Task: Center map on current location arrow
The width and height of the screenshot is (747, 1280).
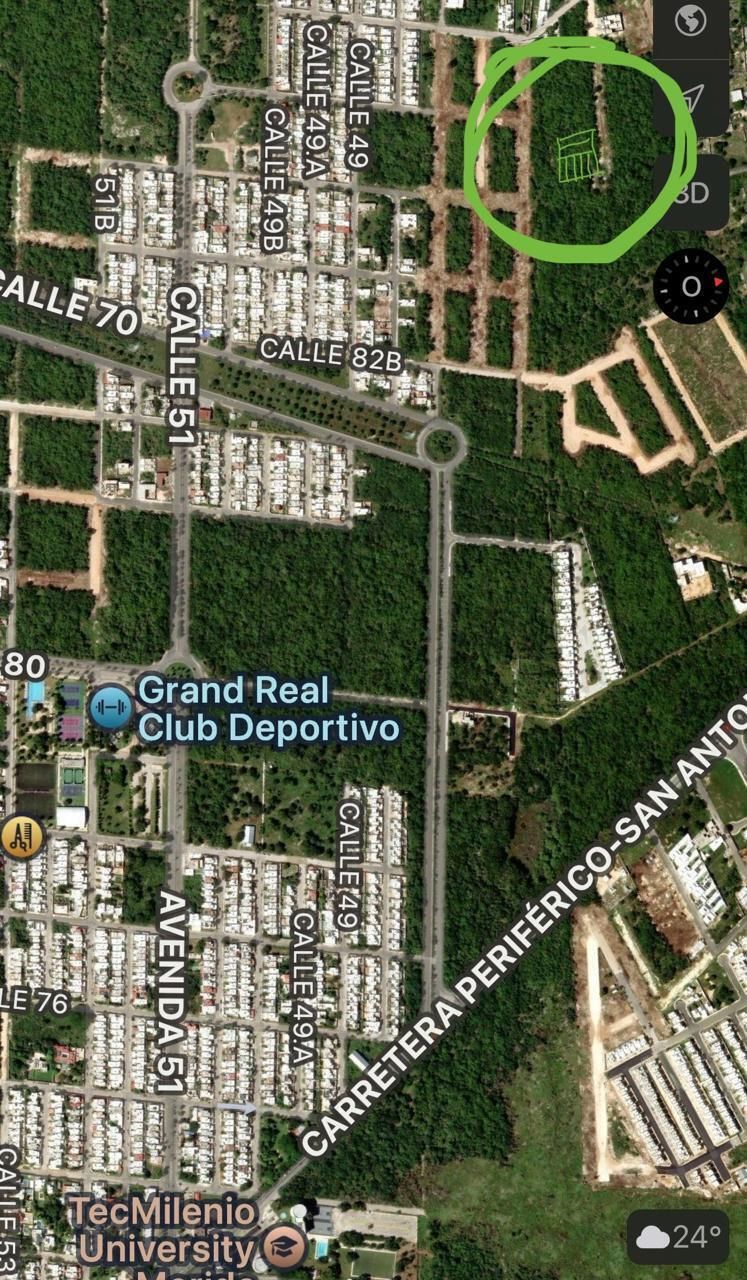Action: (691, 99)
